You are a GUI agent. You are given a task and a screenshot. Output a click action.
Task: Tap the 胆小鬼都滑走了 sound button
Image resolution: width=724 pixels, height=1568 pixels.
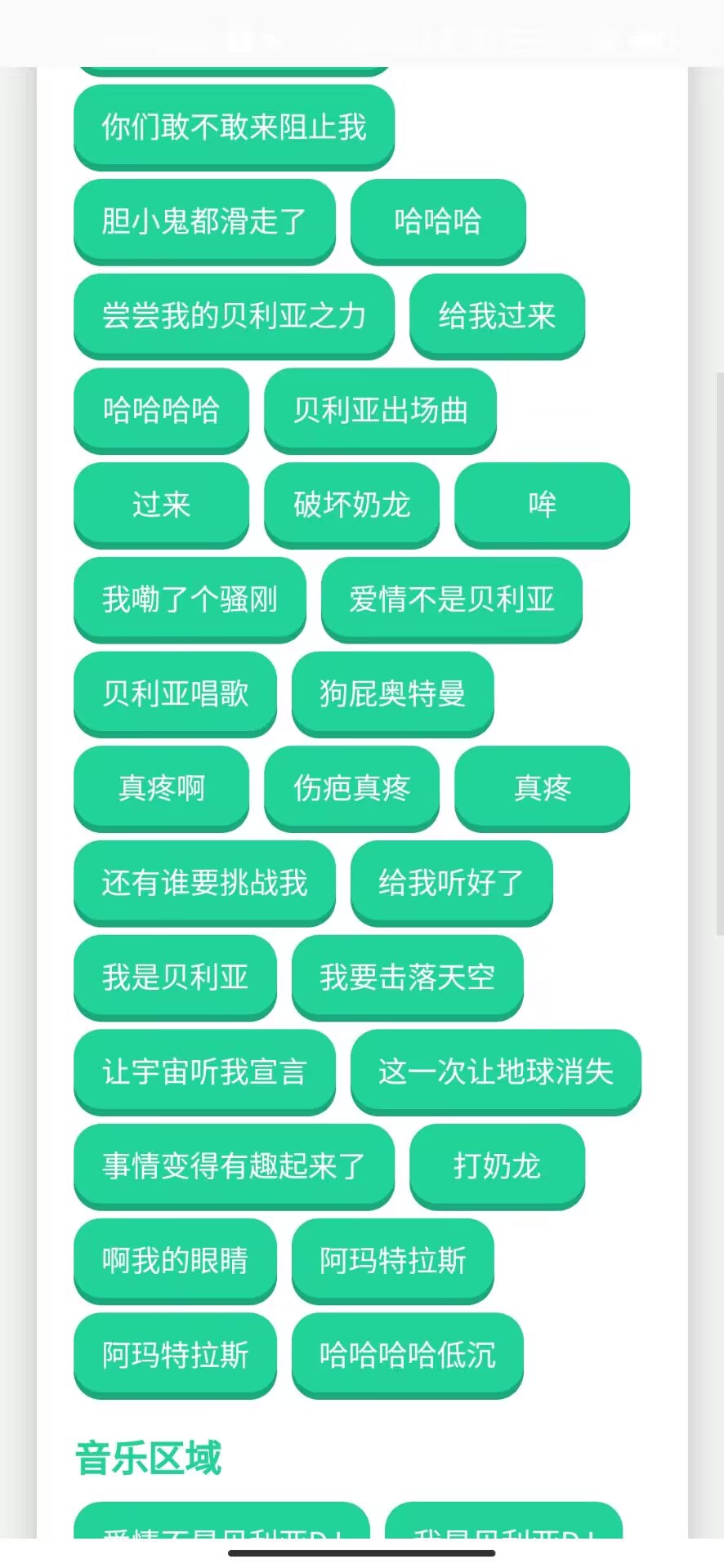(204, 222)
